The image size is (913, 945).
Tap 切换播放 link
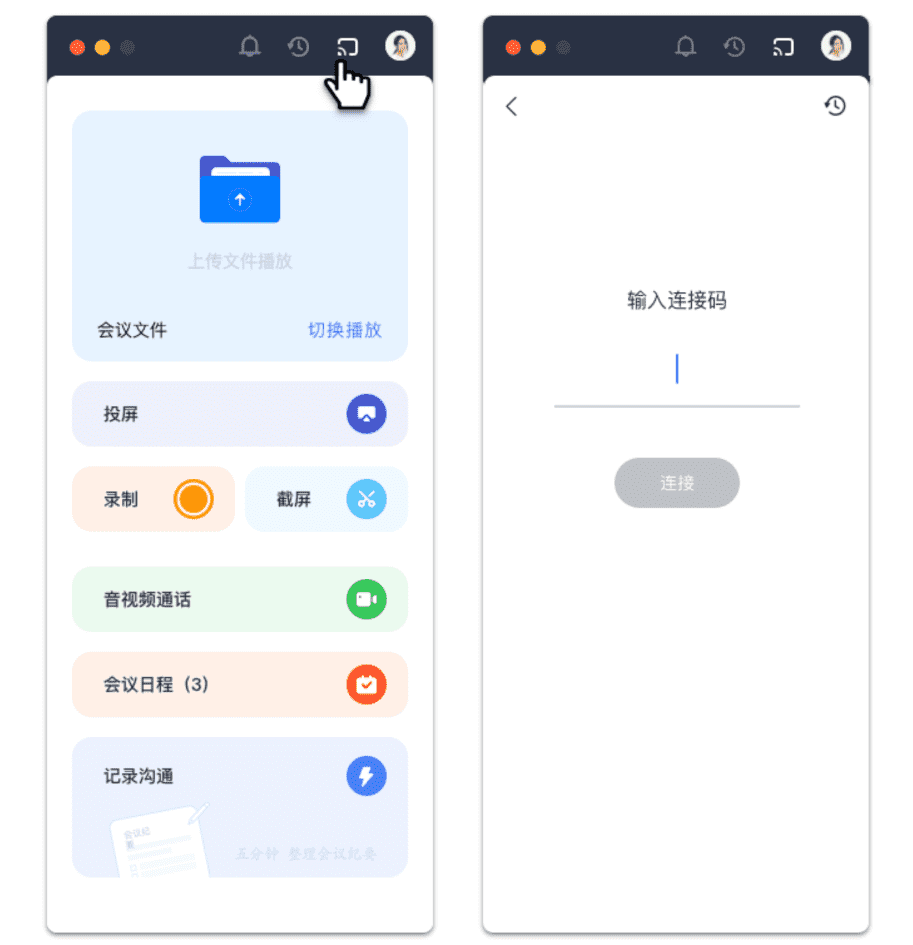click(x=344, y=330)
